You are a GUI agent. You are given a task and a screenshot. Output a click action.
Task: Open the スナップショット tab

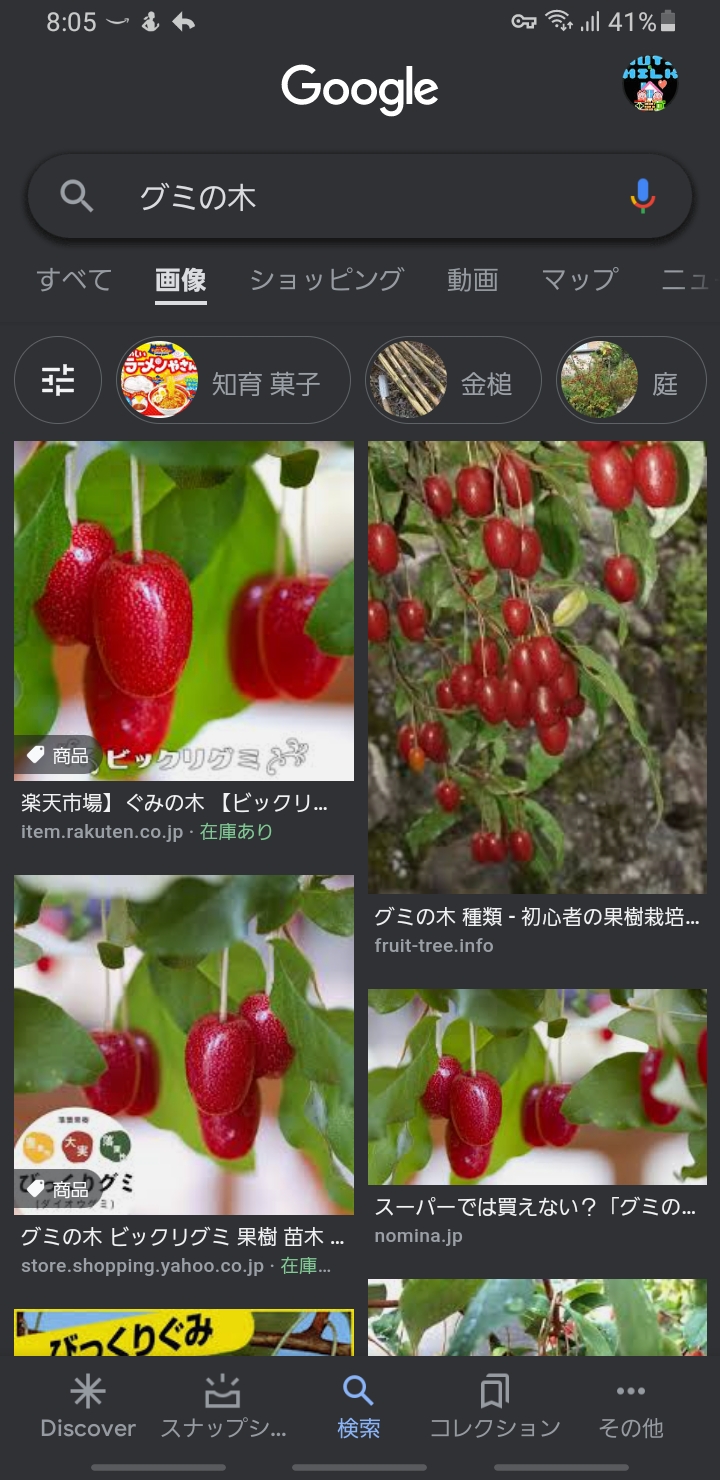(223, 1407)
